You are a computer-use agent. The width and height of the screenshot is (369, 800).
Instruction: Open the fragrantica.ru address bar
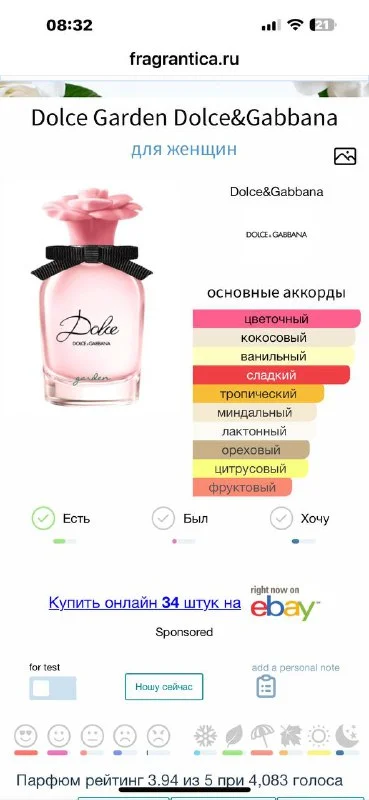[x=184, y=59]
